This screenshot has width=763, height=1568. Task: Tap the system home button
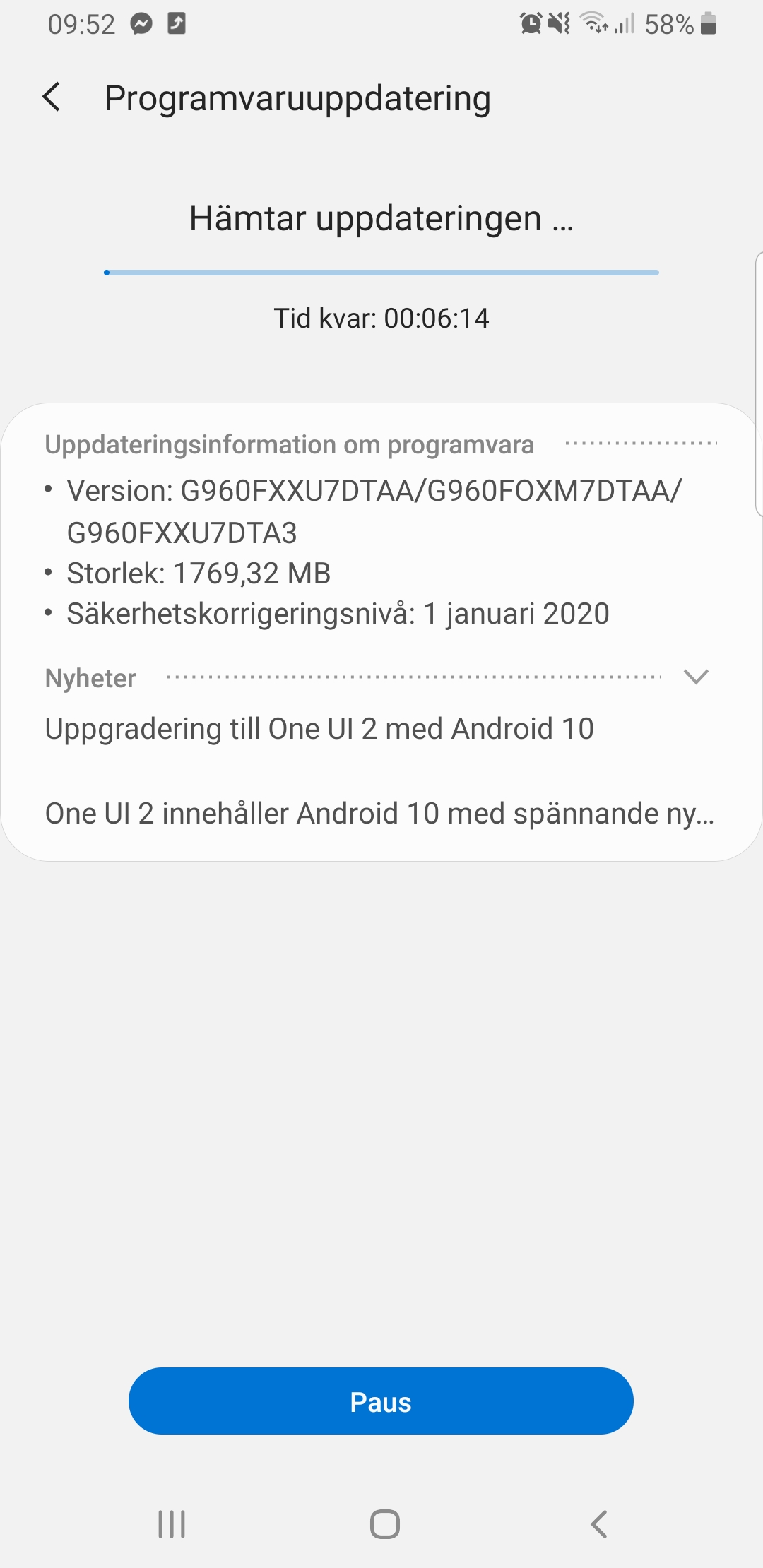[x=385, y=1524]
